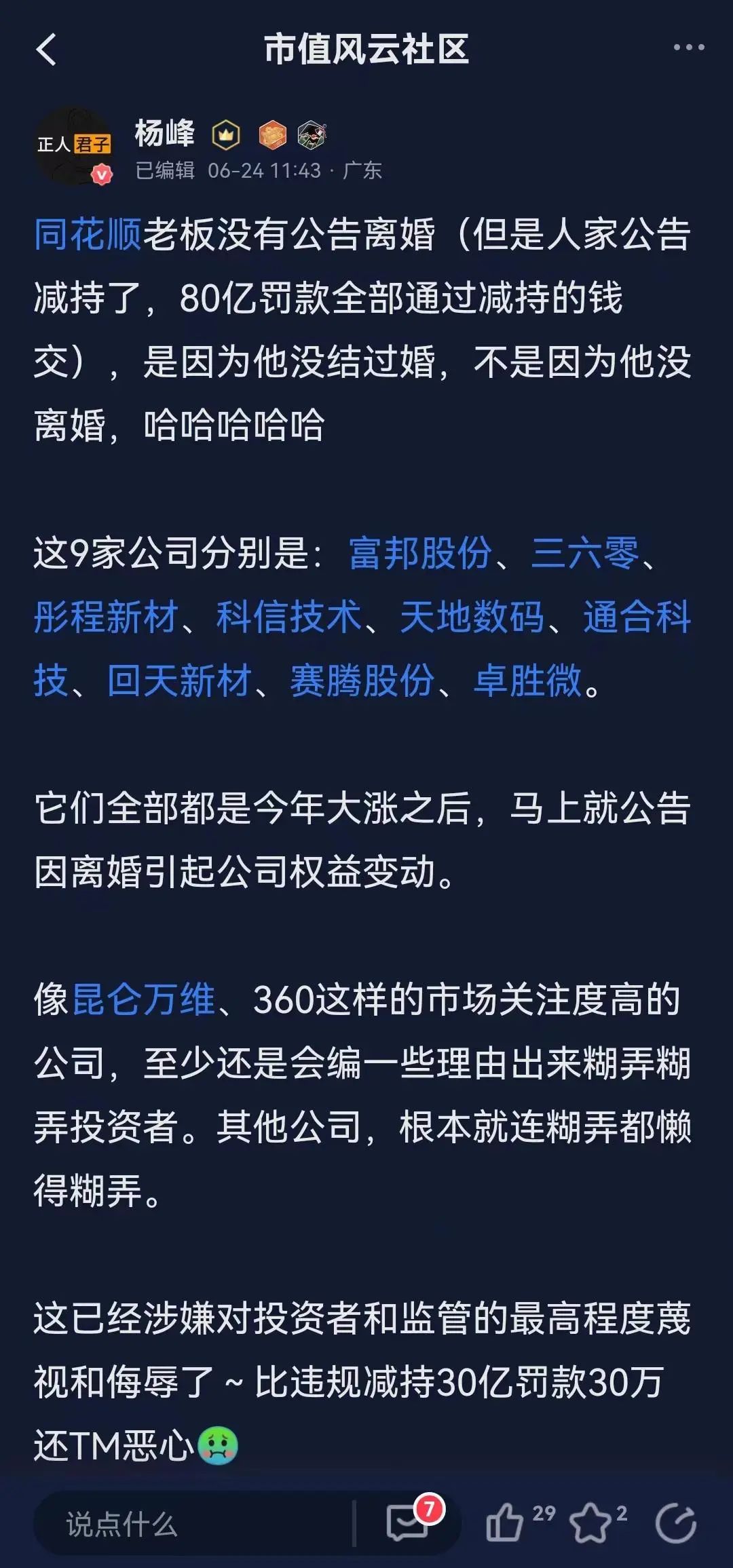Share this post
Viewport: 733px width, 1568px height.
coord(675,1524)
